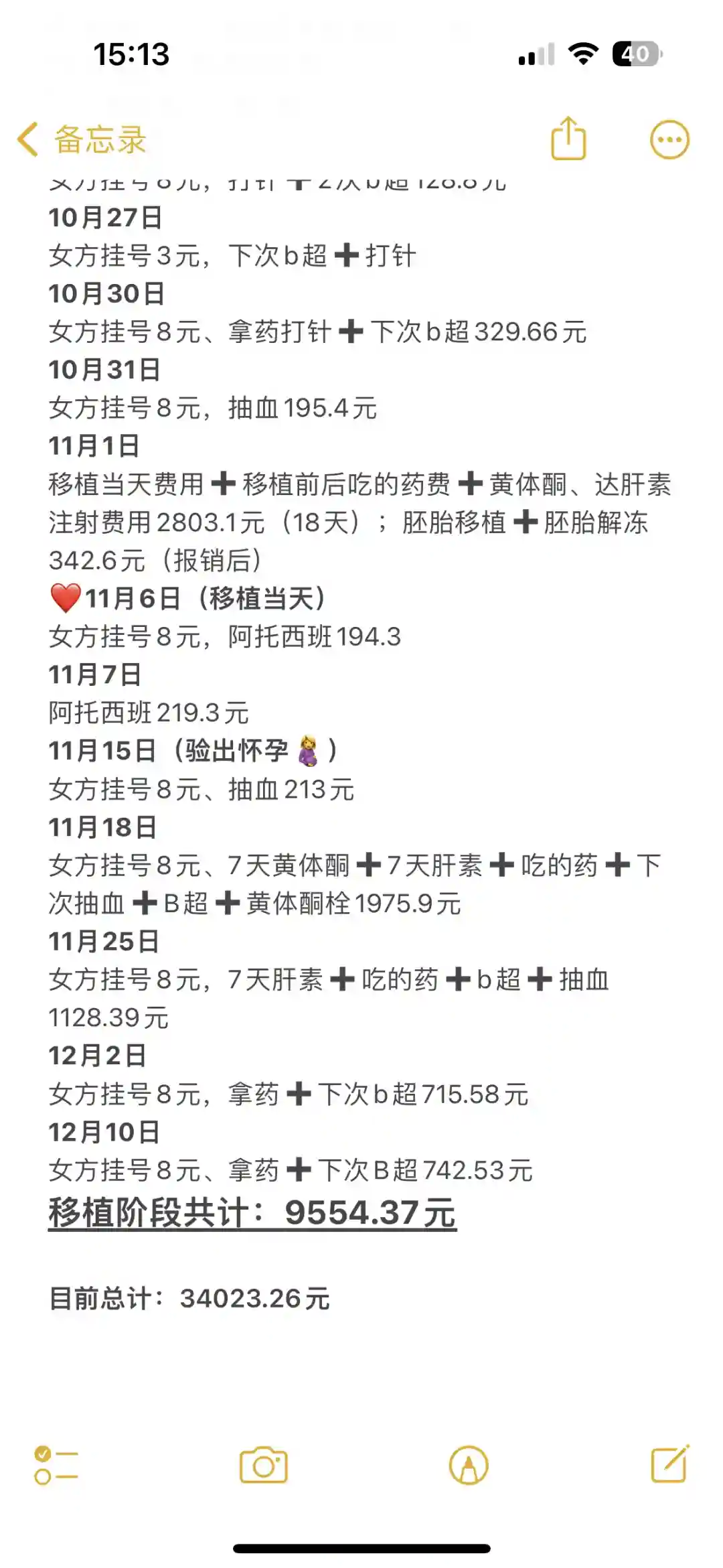This screenshot has height=1568, width=723.
Task: Open the camera attachment option
Action: click(x=263, y=1466)
